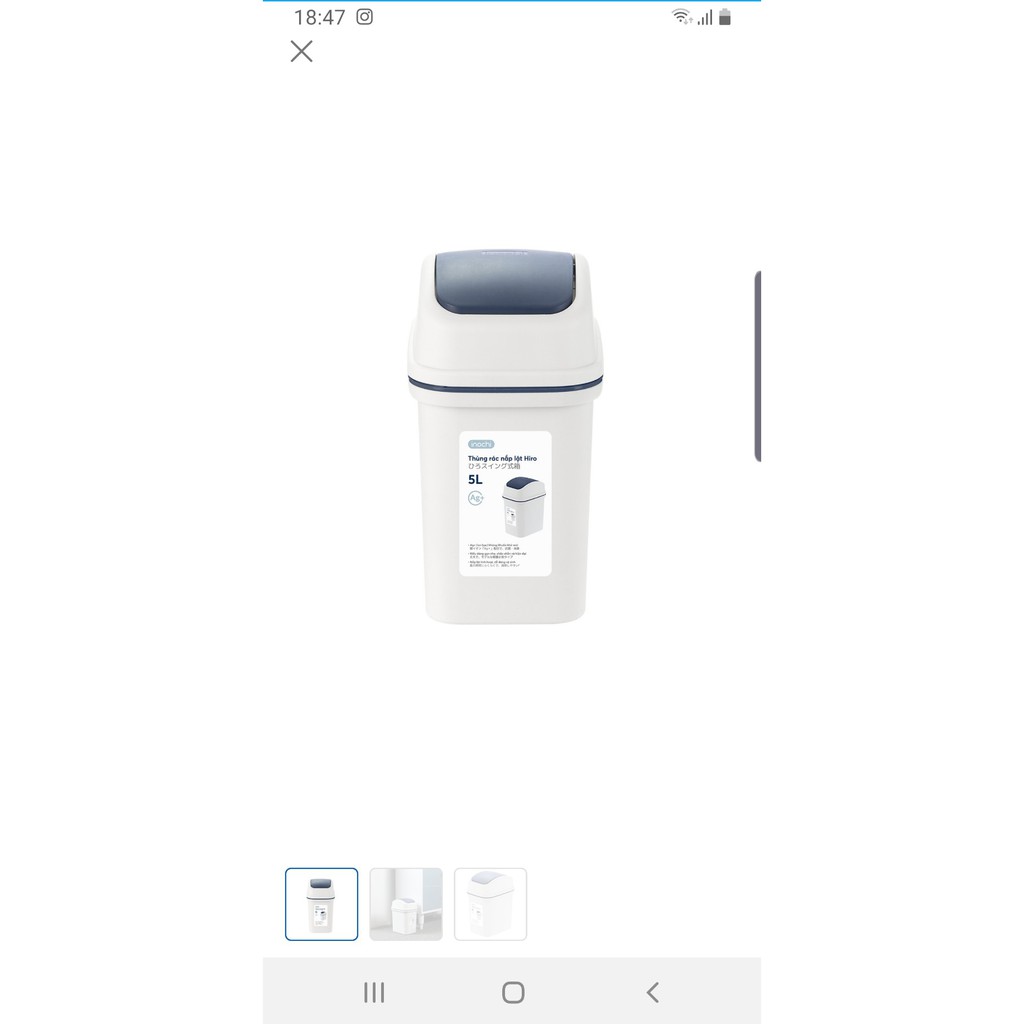View the second thumbnail showing the bin in a room
The width and height of the screenshot is (1024, 1024).
pyautogui.click(x=406, y=904)
